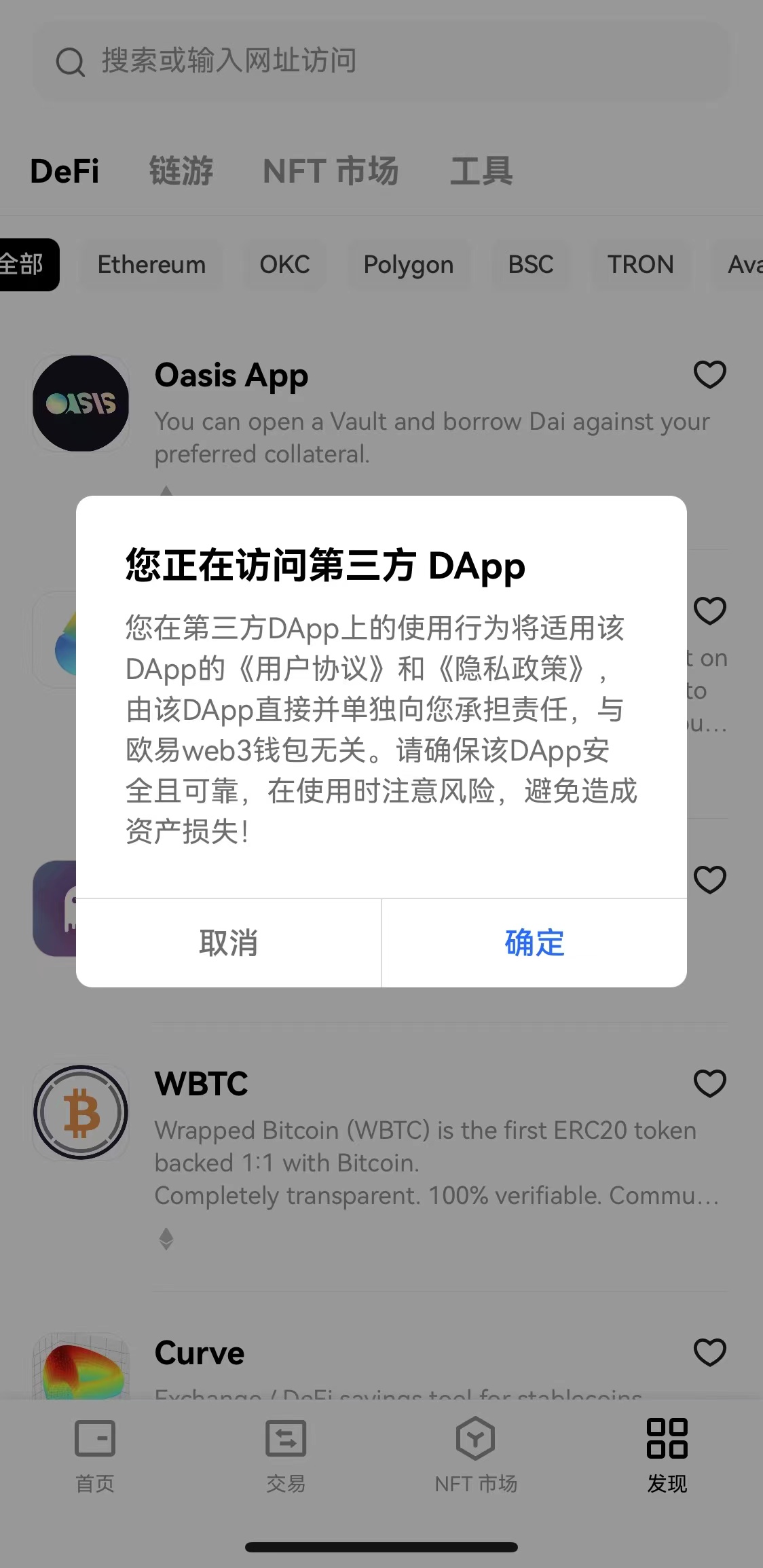
Task: Filter DApps by OKC chain
Action: [284, 265]
